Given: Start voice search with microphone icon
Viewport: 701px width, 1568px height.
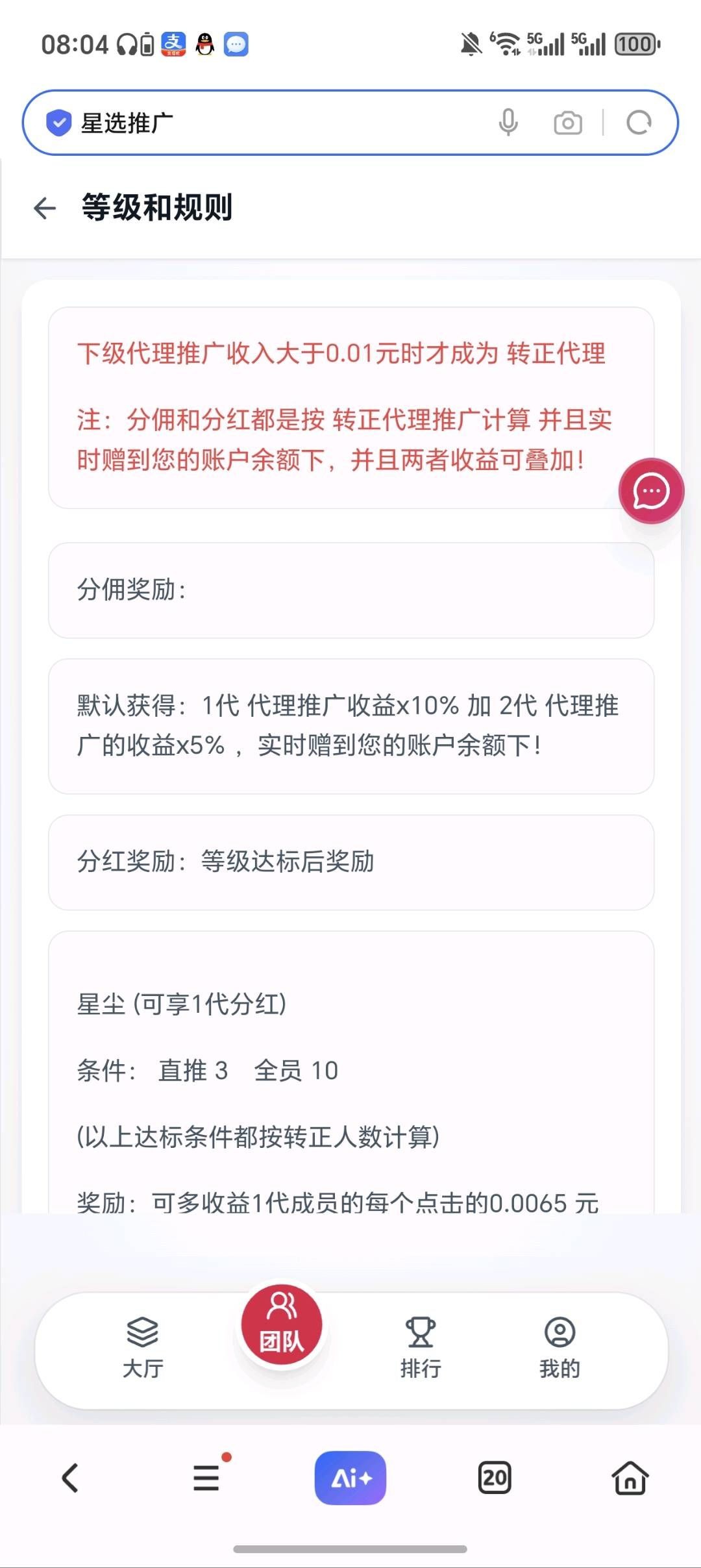Looking at the screenshot, I should [x=508, y=123].
